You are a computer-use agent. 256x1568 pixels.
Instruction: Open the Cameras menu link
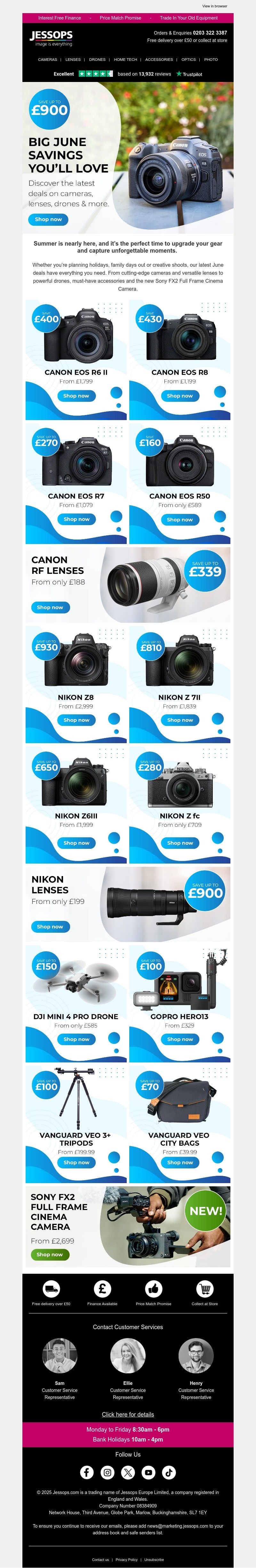(47, 60)
